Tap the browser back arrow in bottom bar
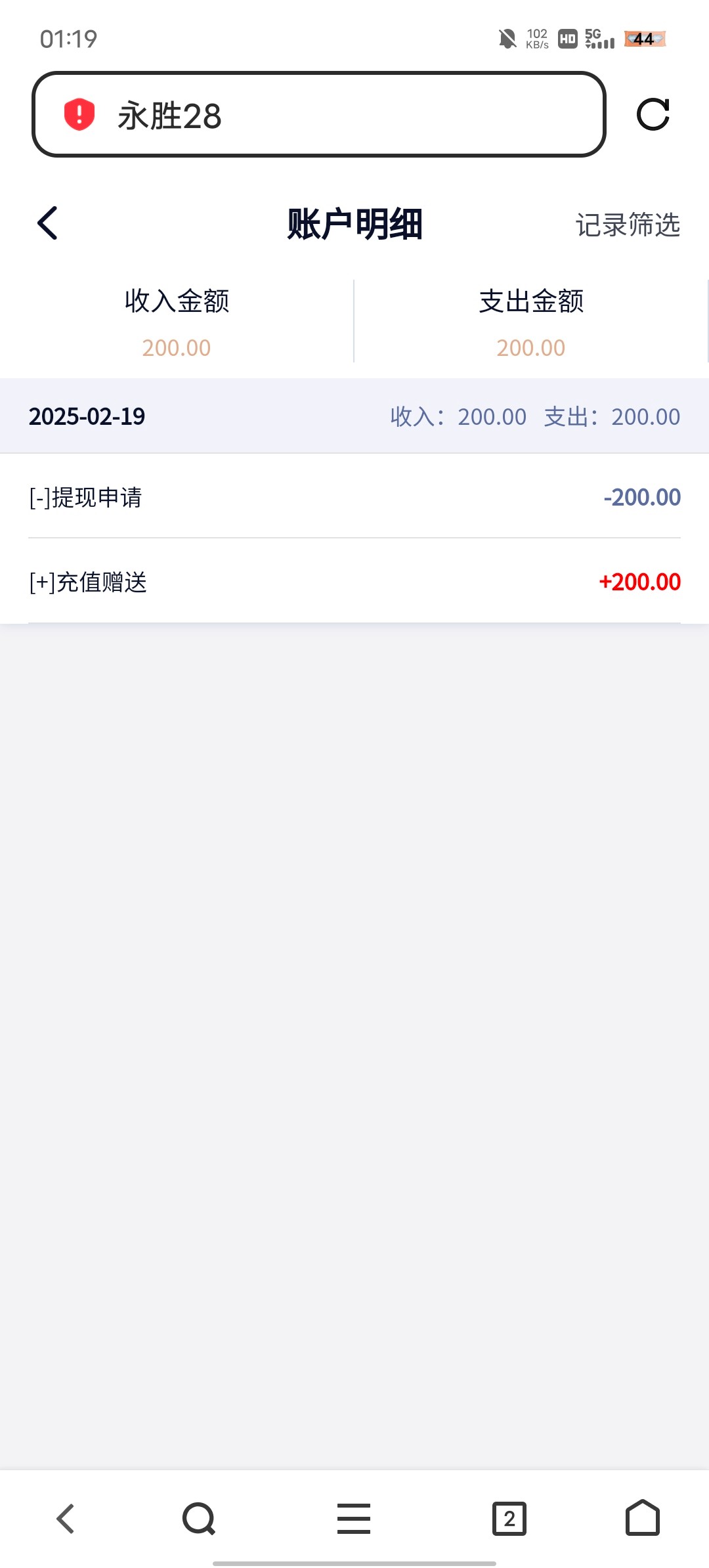The image size is (709, 1568). [66, 1519]
